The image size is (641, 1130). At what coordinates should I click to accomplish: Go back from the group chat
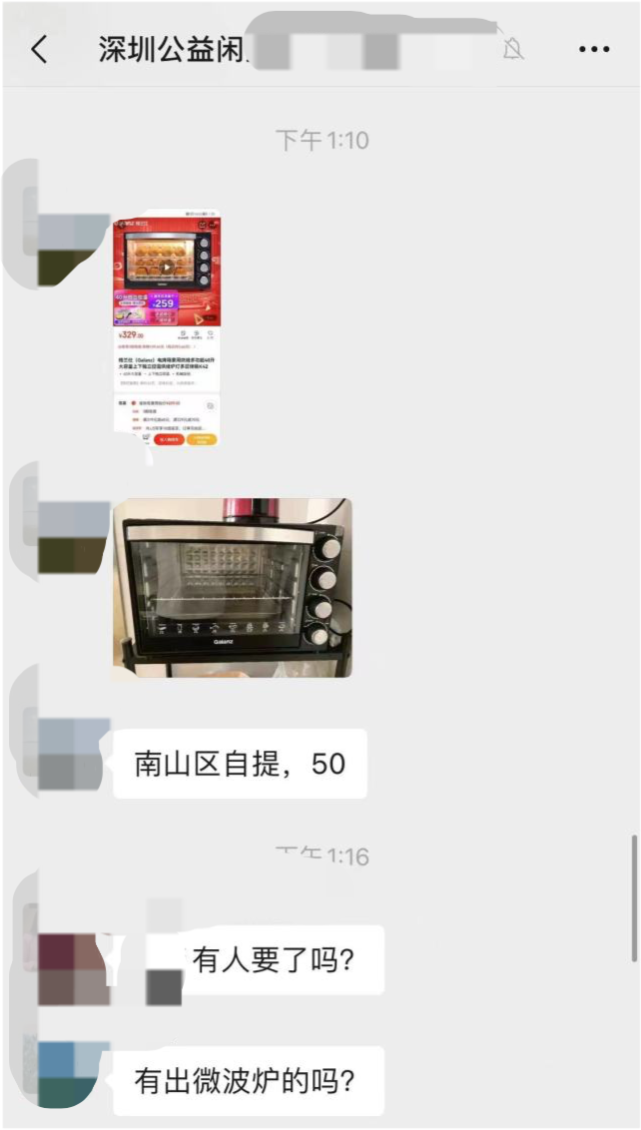39,49
